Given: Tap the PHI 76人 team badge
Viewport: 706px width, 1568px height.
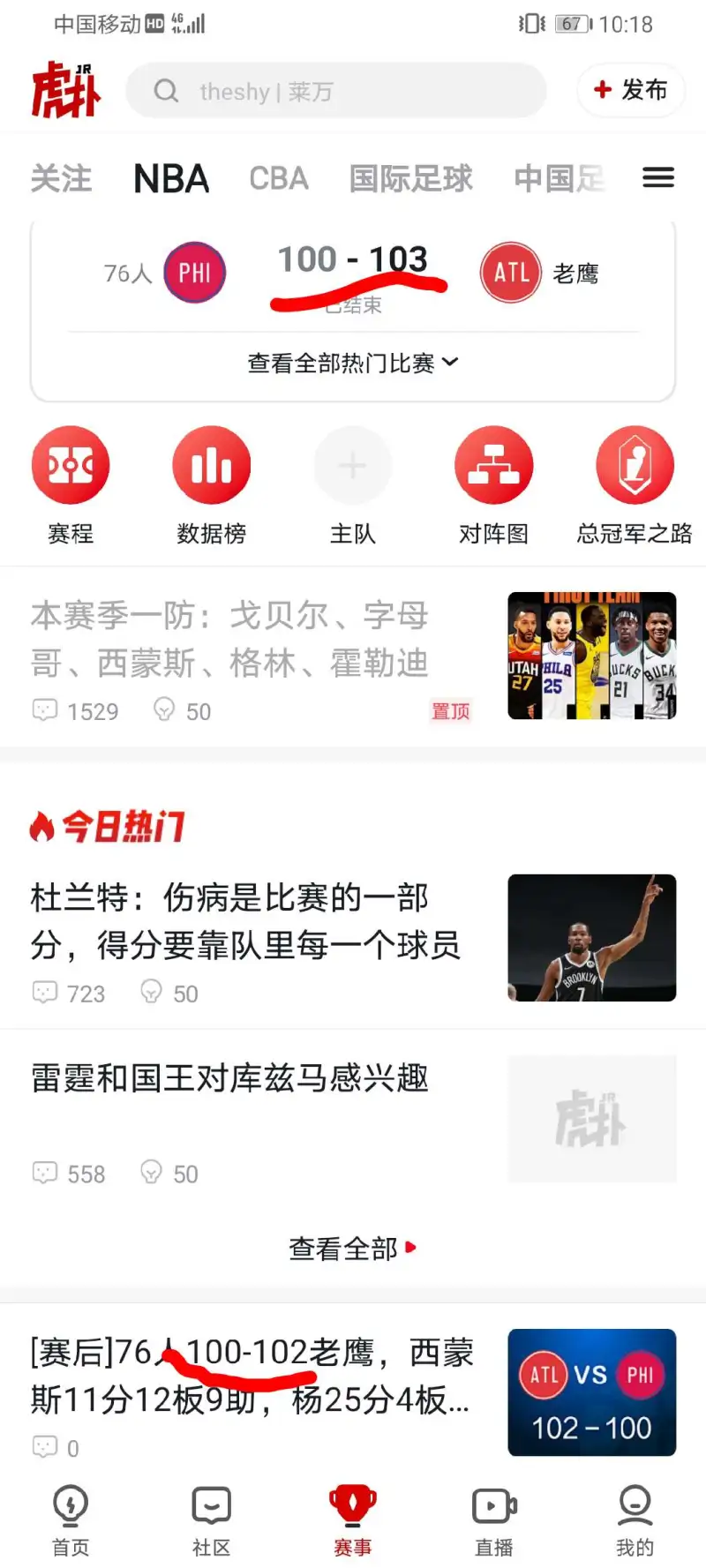Looking at the screenshot, I should tap(194, 273).
